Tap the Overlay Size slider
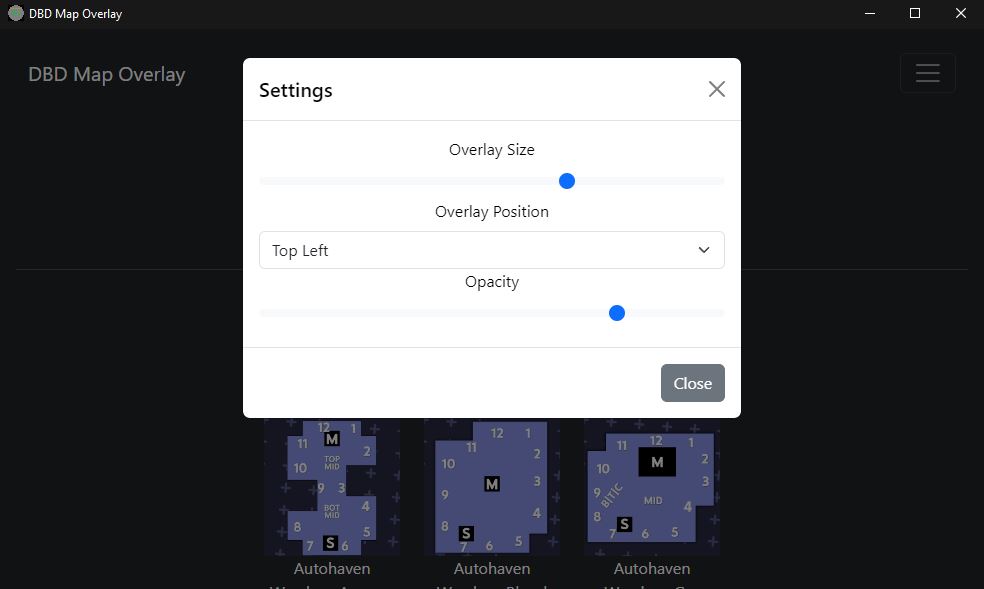Viewport: 984px width, 589px height. (x=567, y=181)
